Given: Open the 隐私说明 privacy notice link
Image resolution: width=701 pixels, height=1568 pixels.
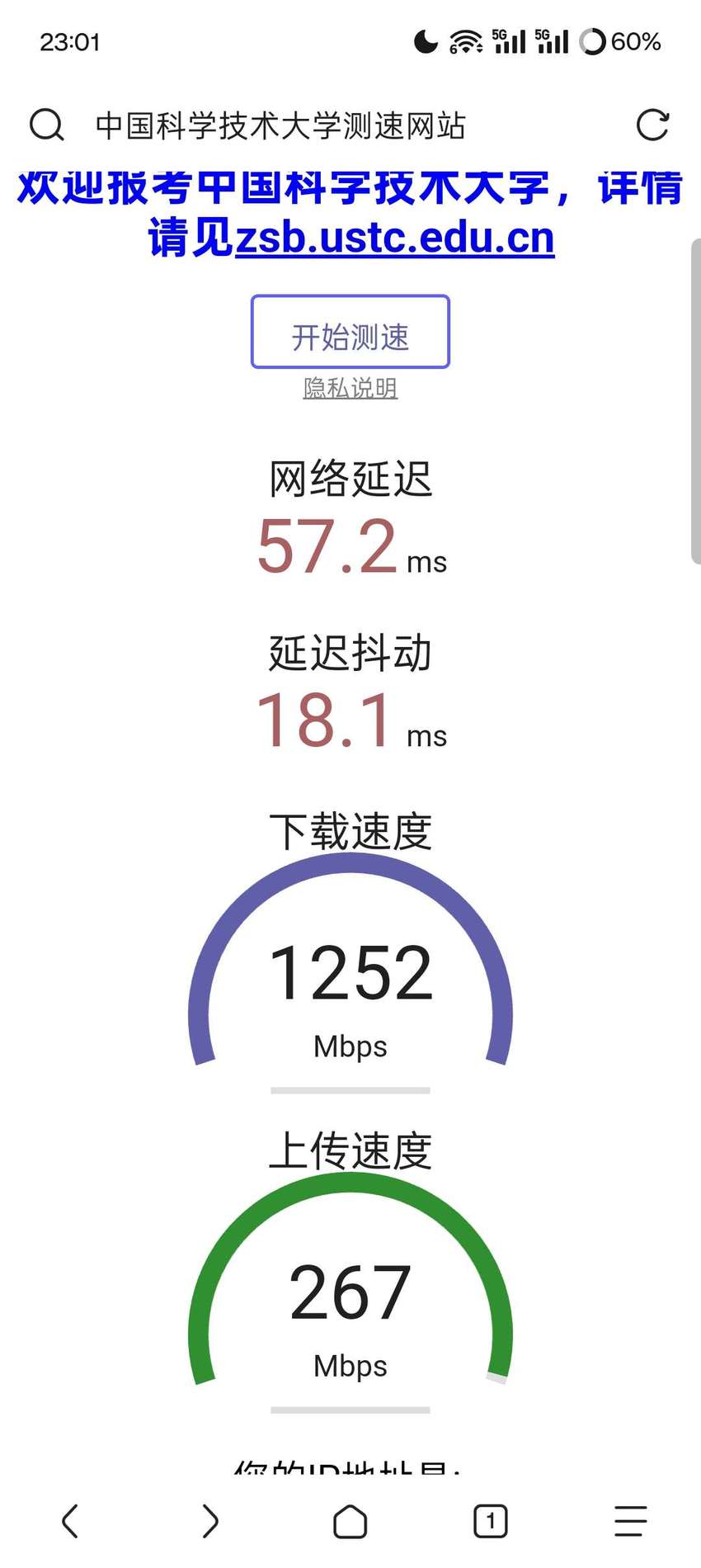Looking at the screenshot, I should click(x=350, y=388).
